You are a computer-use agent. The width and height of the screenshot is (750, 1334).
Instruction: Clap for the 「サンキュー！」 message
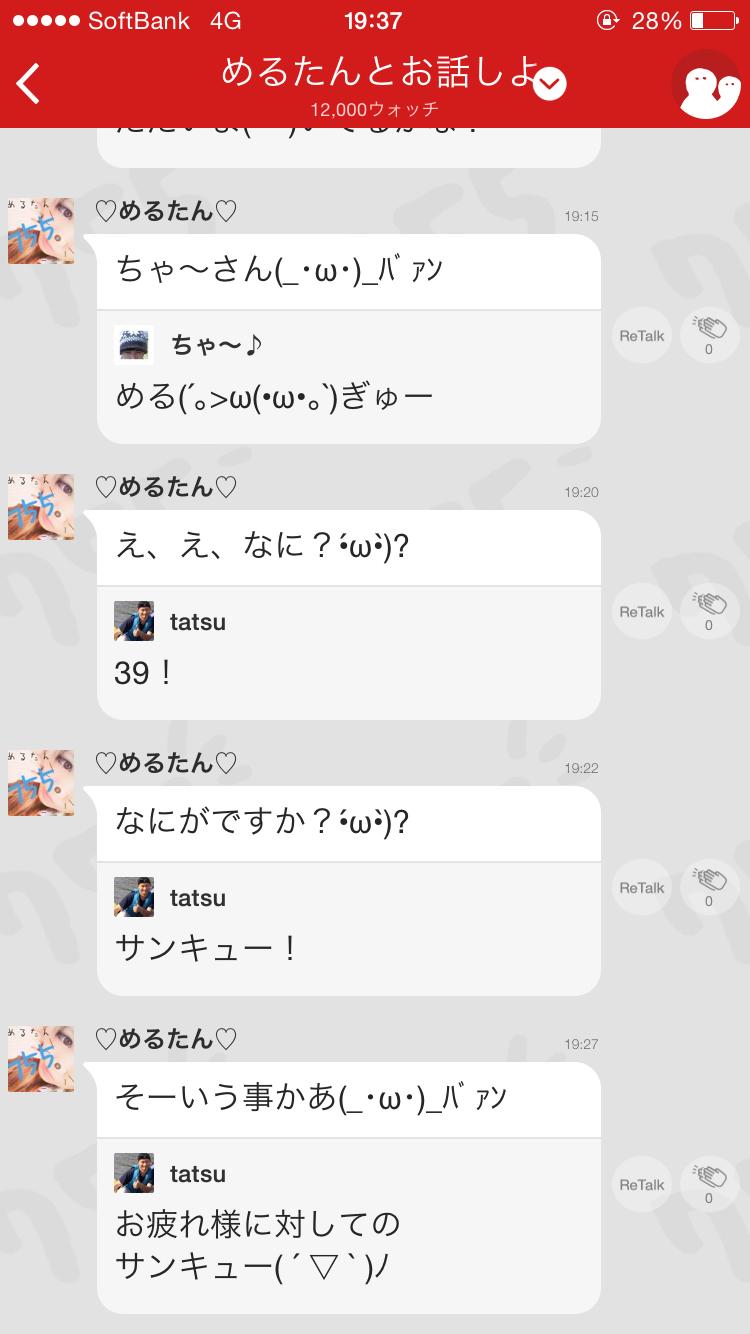[708, 887]
